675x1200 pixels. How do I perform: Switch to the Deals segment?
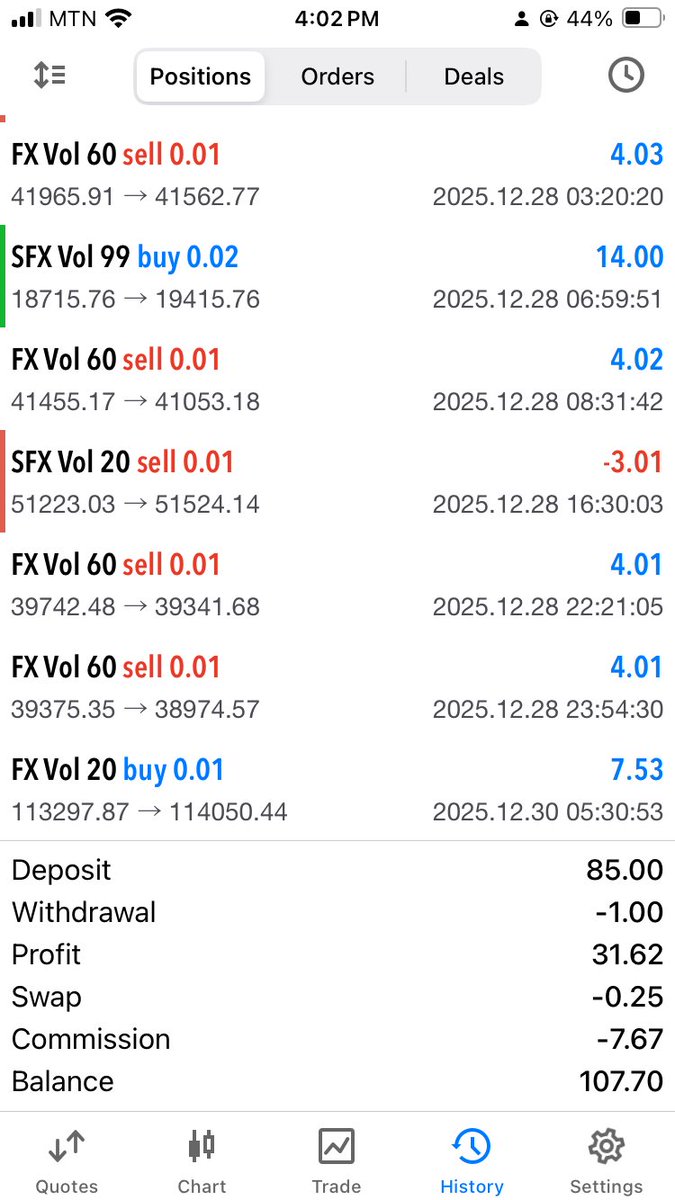pos(473,77)
